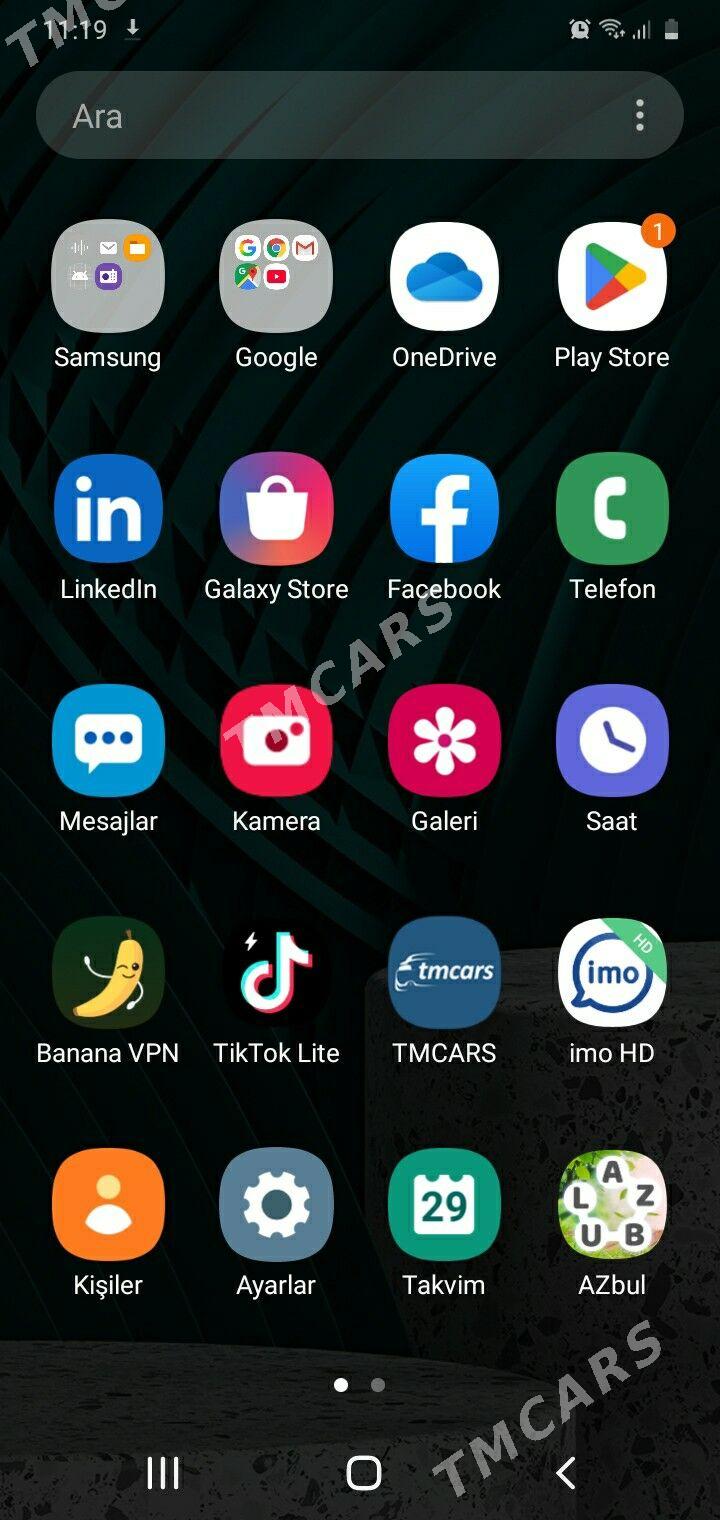Open the three-dot overflow menu

pos(640,116)
